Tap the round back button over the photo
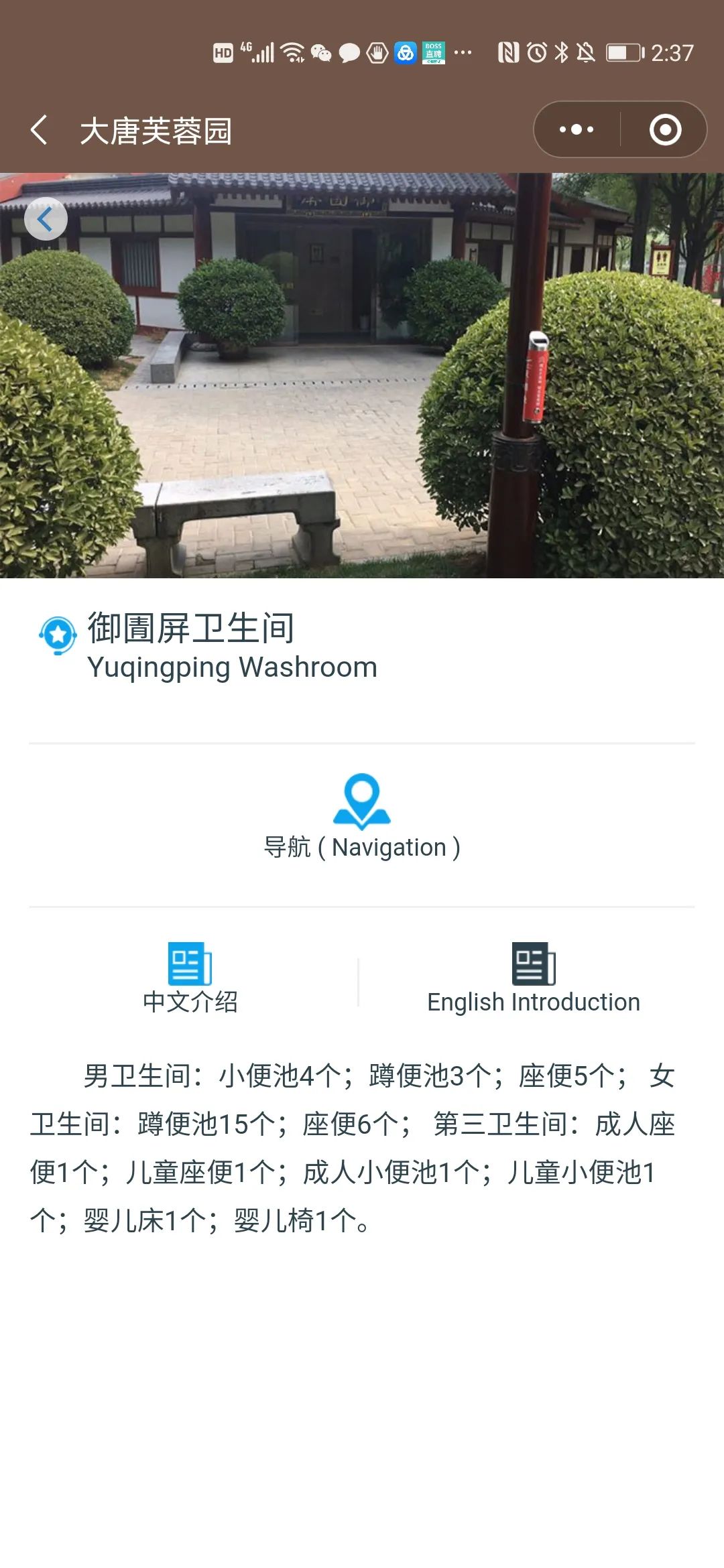 click(46, 218)
